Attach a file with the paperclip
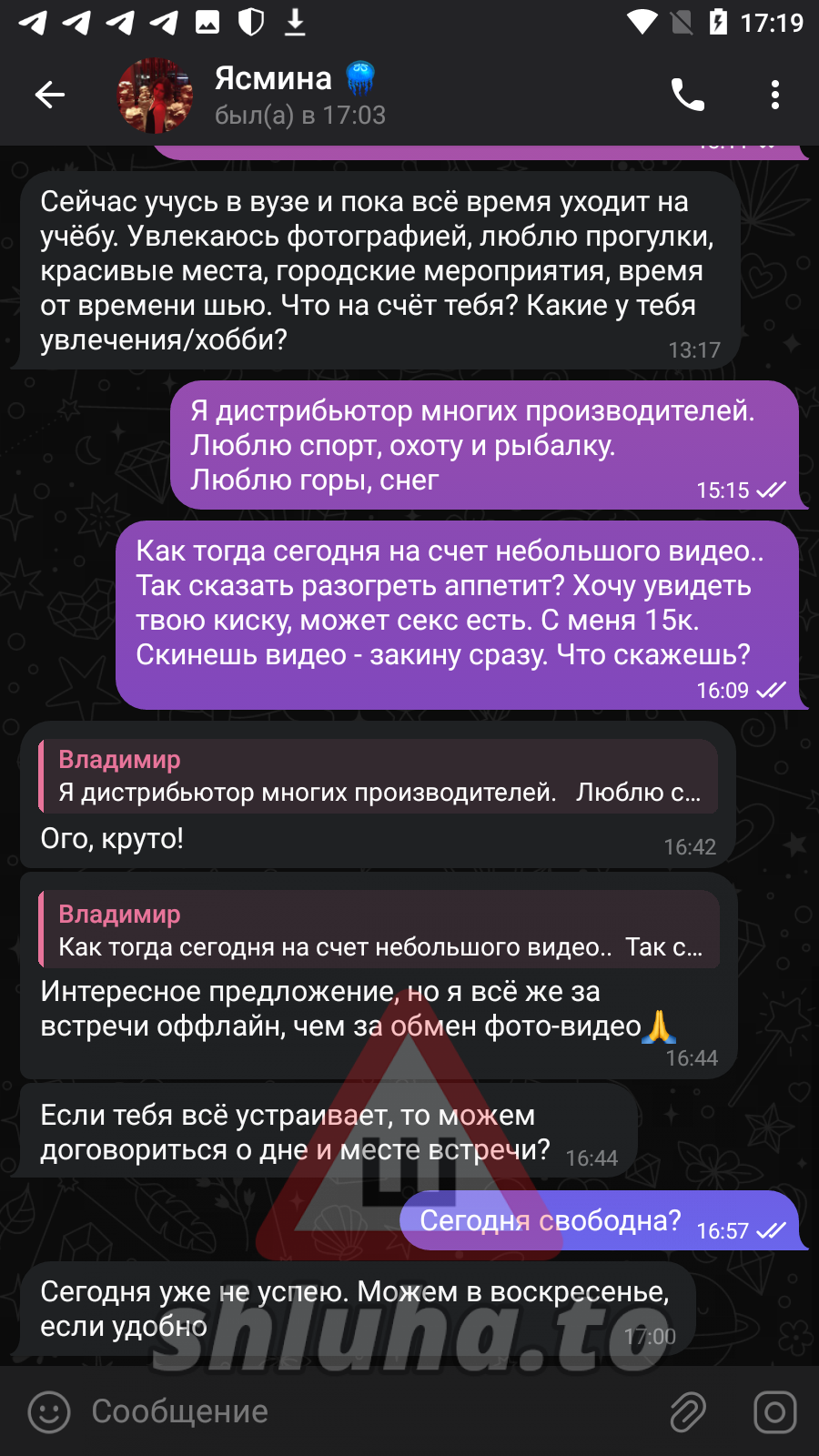The width and height of the screenshot is (819, 1456). [688, 1412]
